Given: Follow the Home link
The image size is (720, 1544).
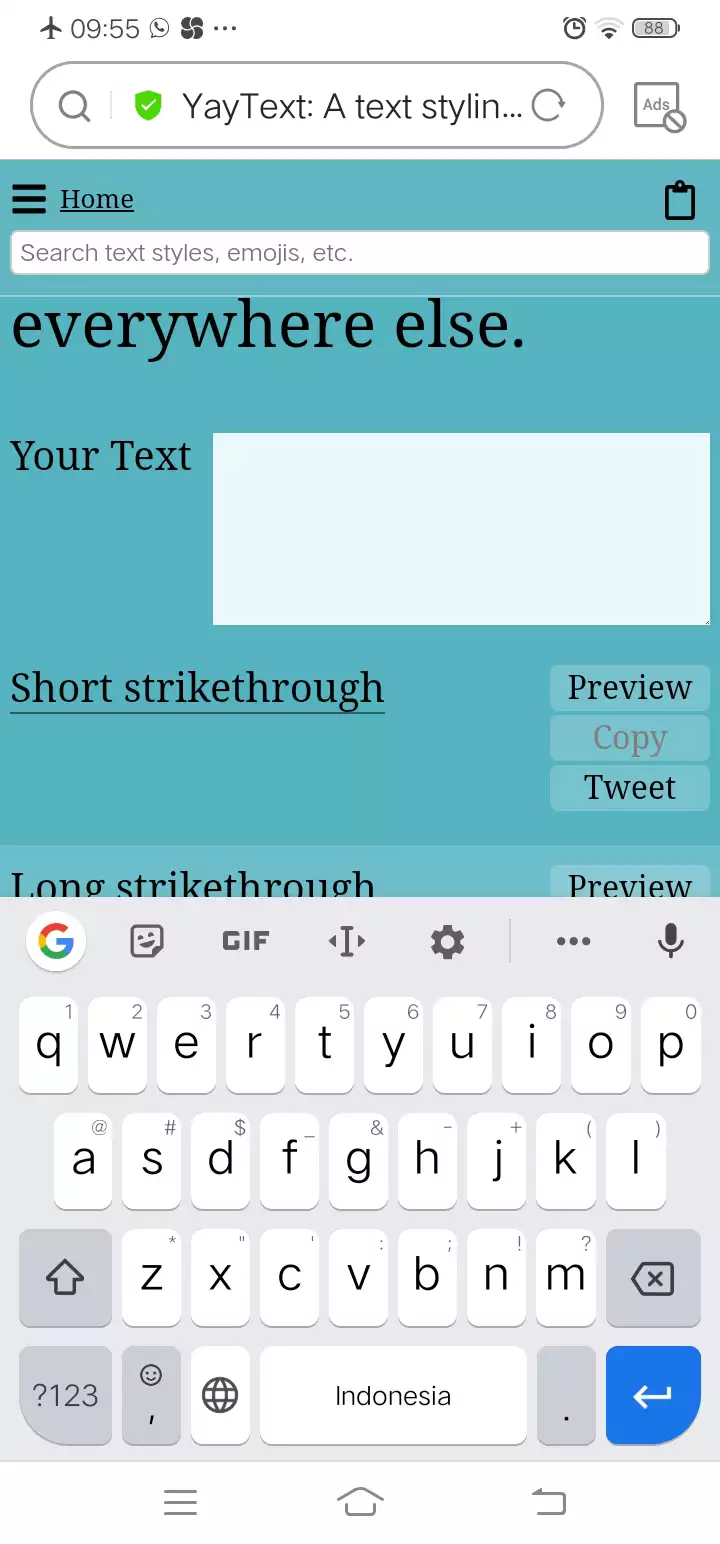Looking at the screenshot, I should coord(96,199).
